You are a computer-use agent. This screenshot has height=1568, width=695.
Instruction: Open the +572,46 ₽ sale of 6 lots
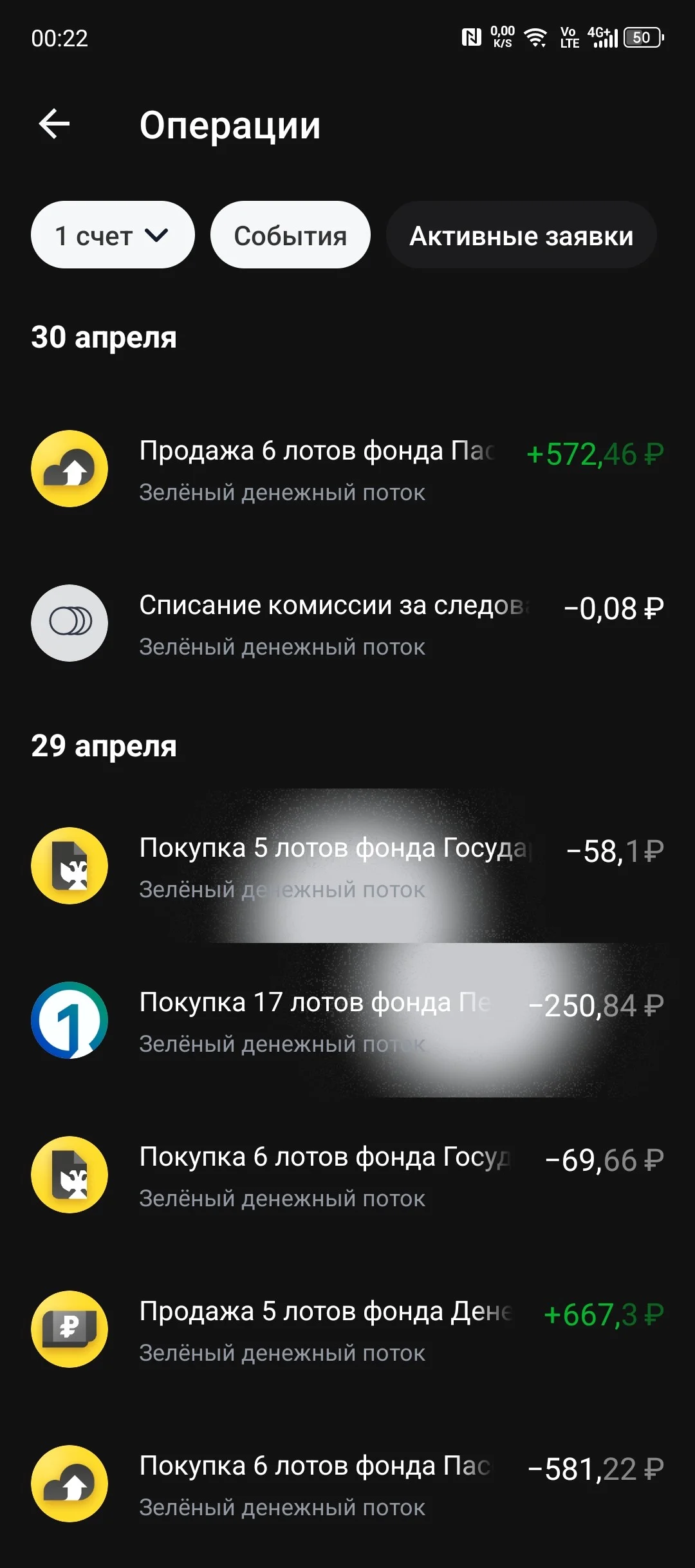pos(347,469)
